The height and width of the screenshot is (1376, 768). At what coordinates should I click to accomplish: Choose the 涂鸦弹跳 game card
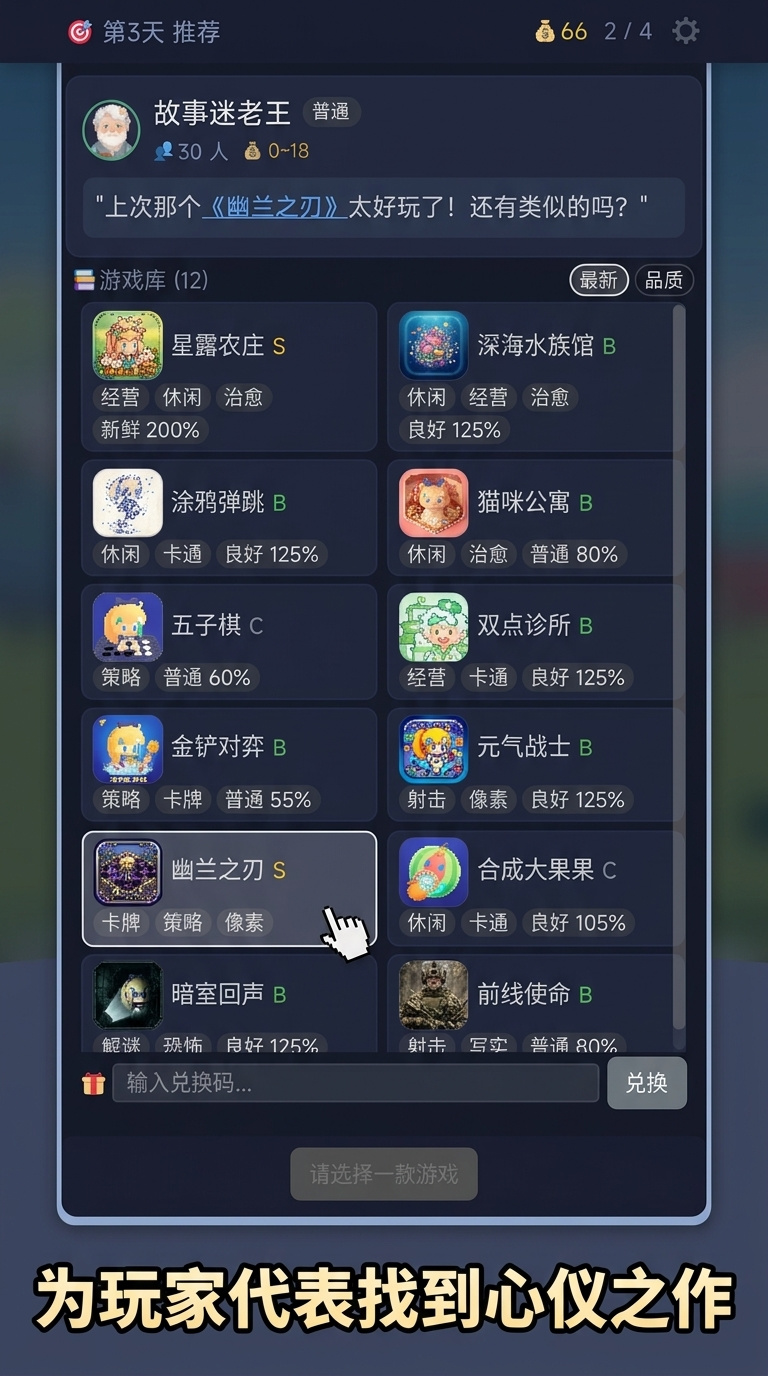coord(229,517)
